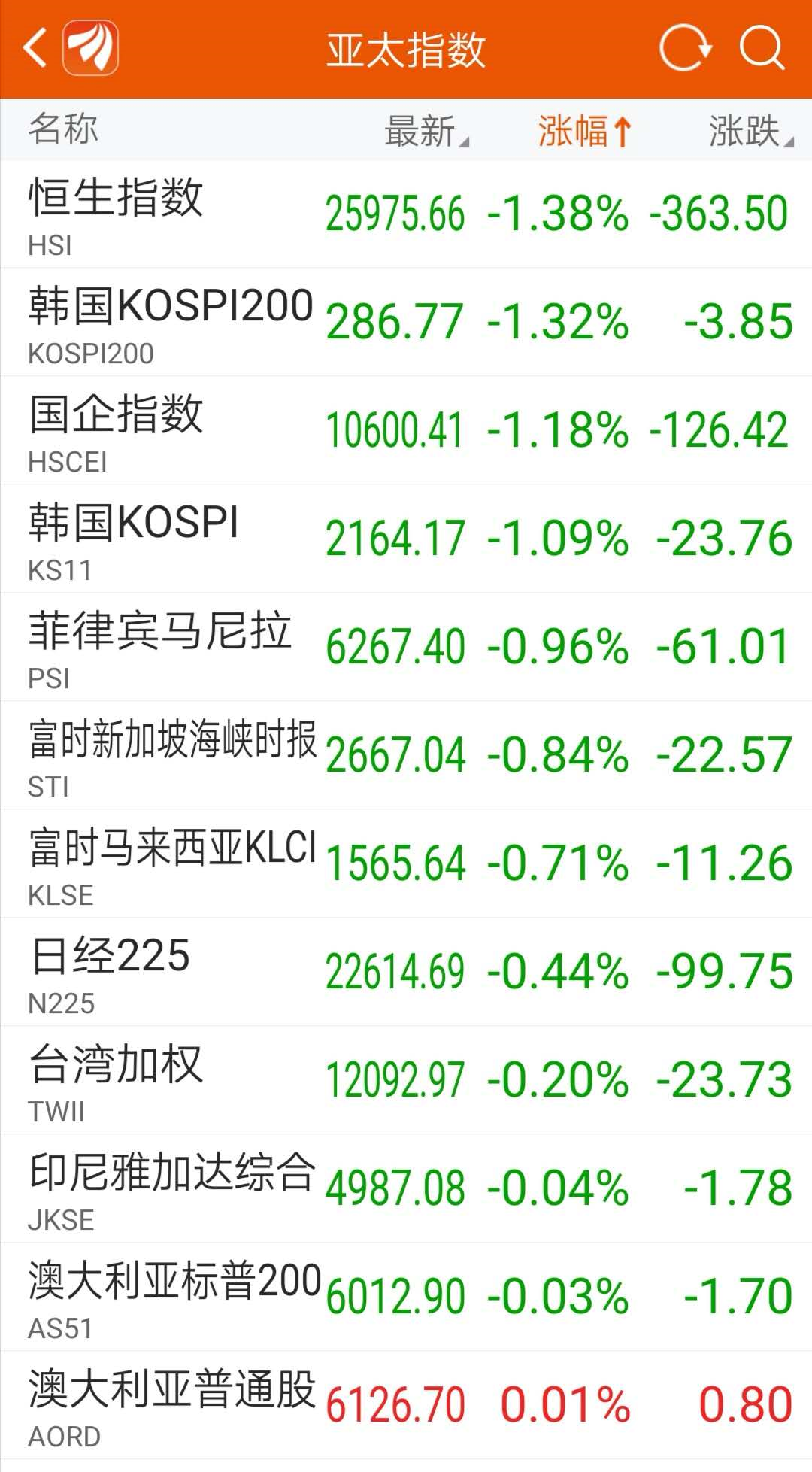The image size is (812, 1472).
Task: Open the search magnifier
Action: coord(762,49)
